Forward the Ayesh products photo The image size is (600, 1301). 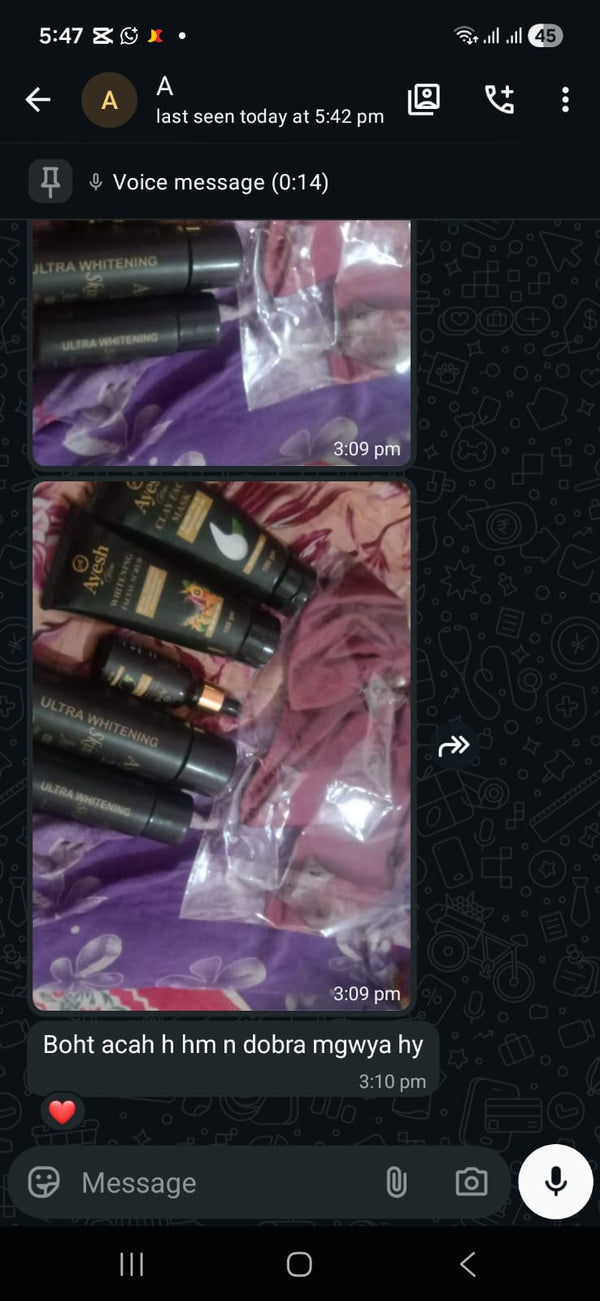tap(454, 745)
